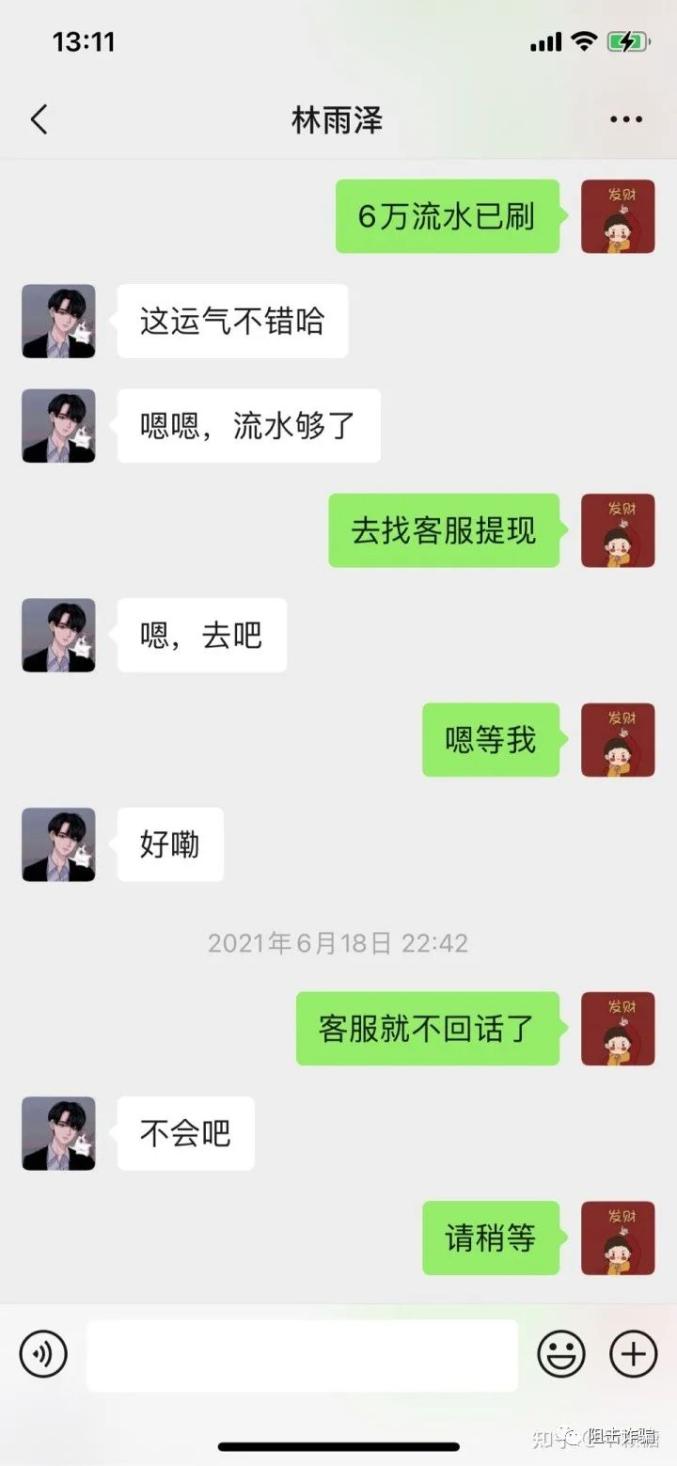Go back from the 林雨泽 chat
Screen dimensions: 677x1466
(39, 120)
